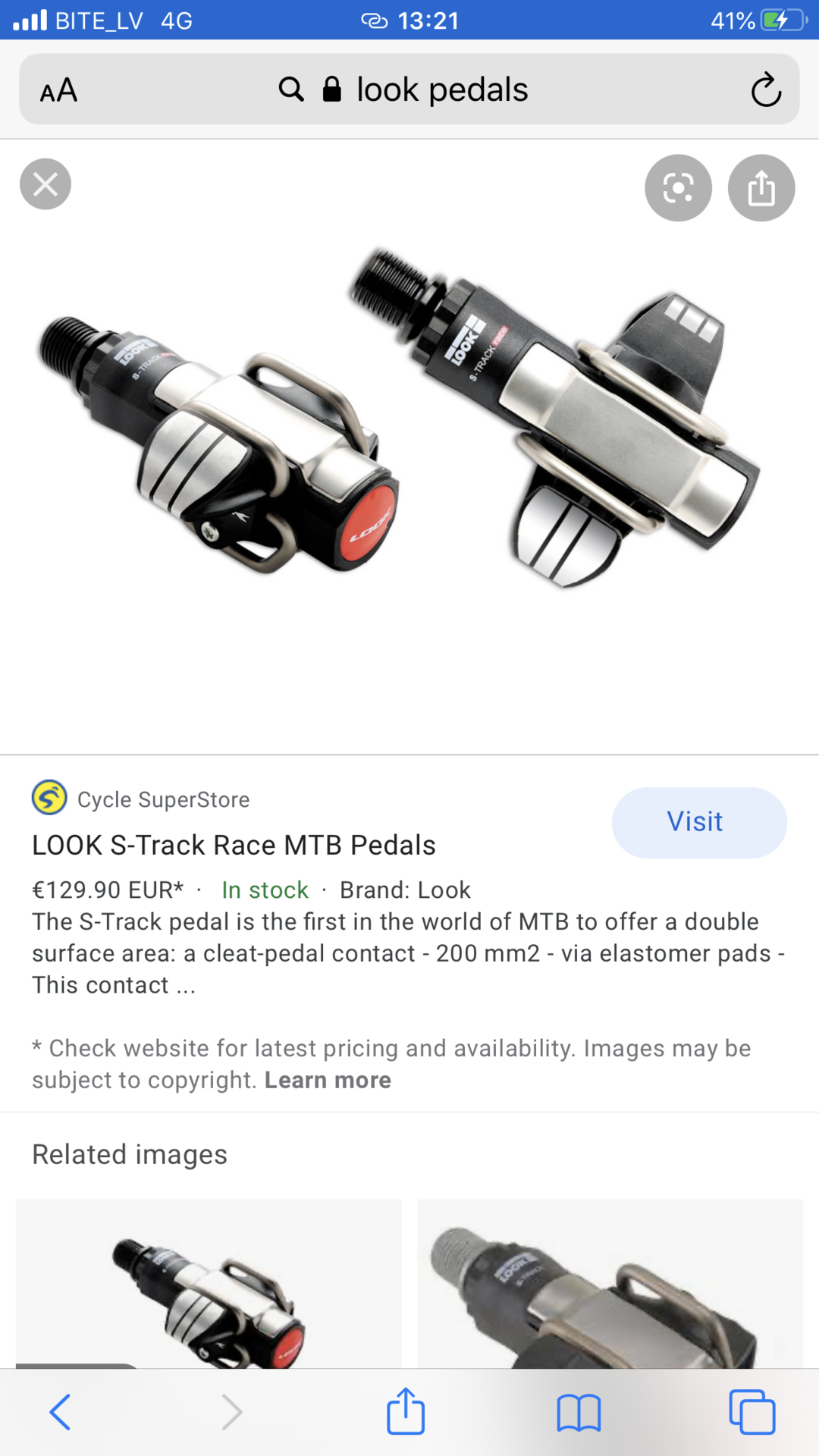
Task: Close the image preview
Action: click(x=45, y=184)
